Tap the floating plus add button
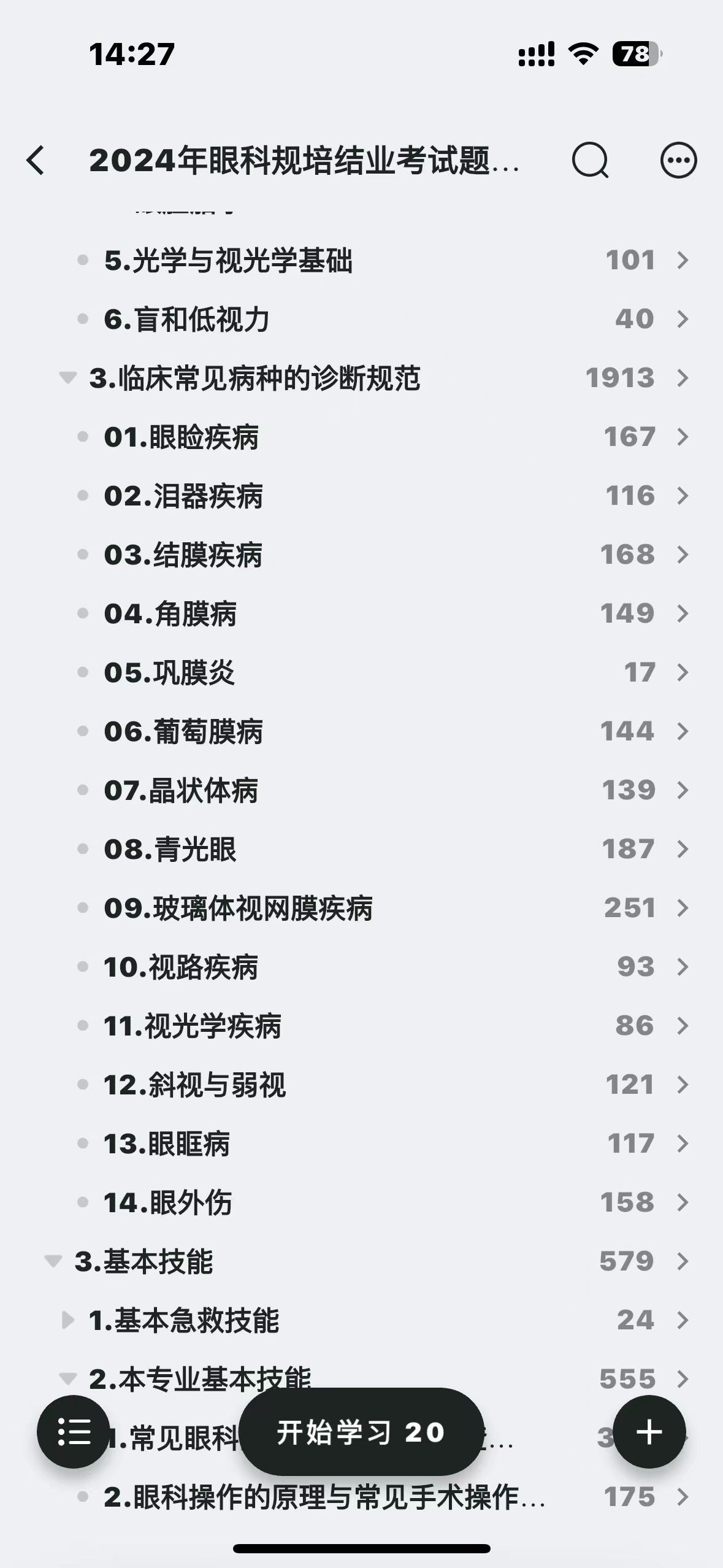This screenshot has height=1568, width=723. [649, 1432]
